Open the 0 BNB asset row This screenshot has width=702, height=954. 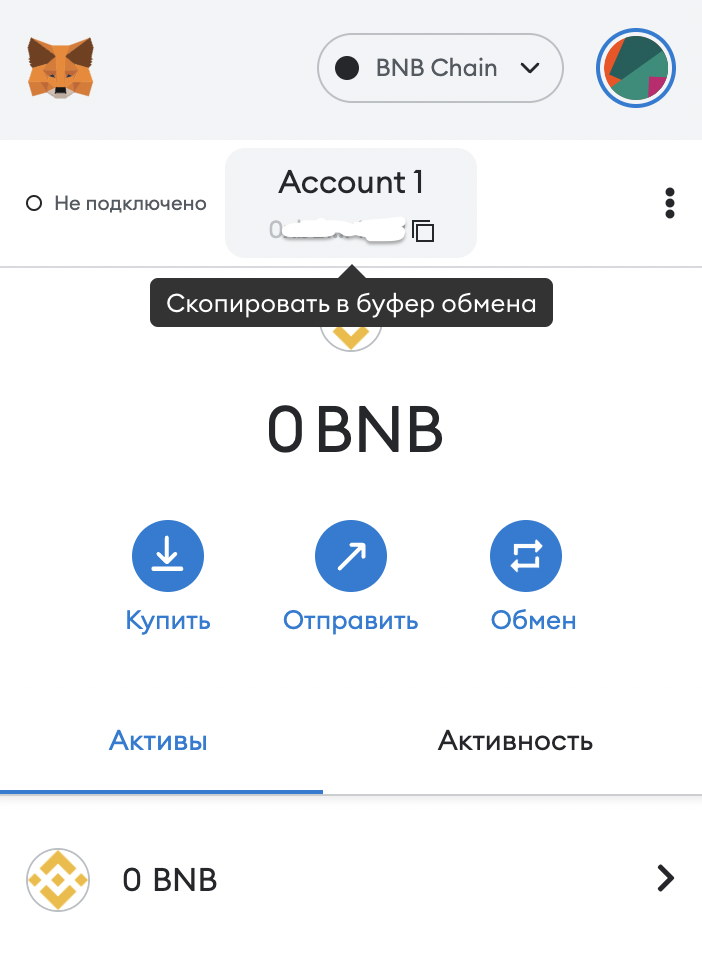pyautogui.click(x=350, y=879)
